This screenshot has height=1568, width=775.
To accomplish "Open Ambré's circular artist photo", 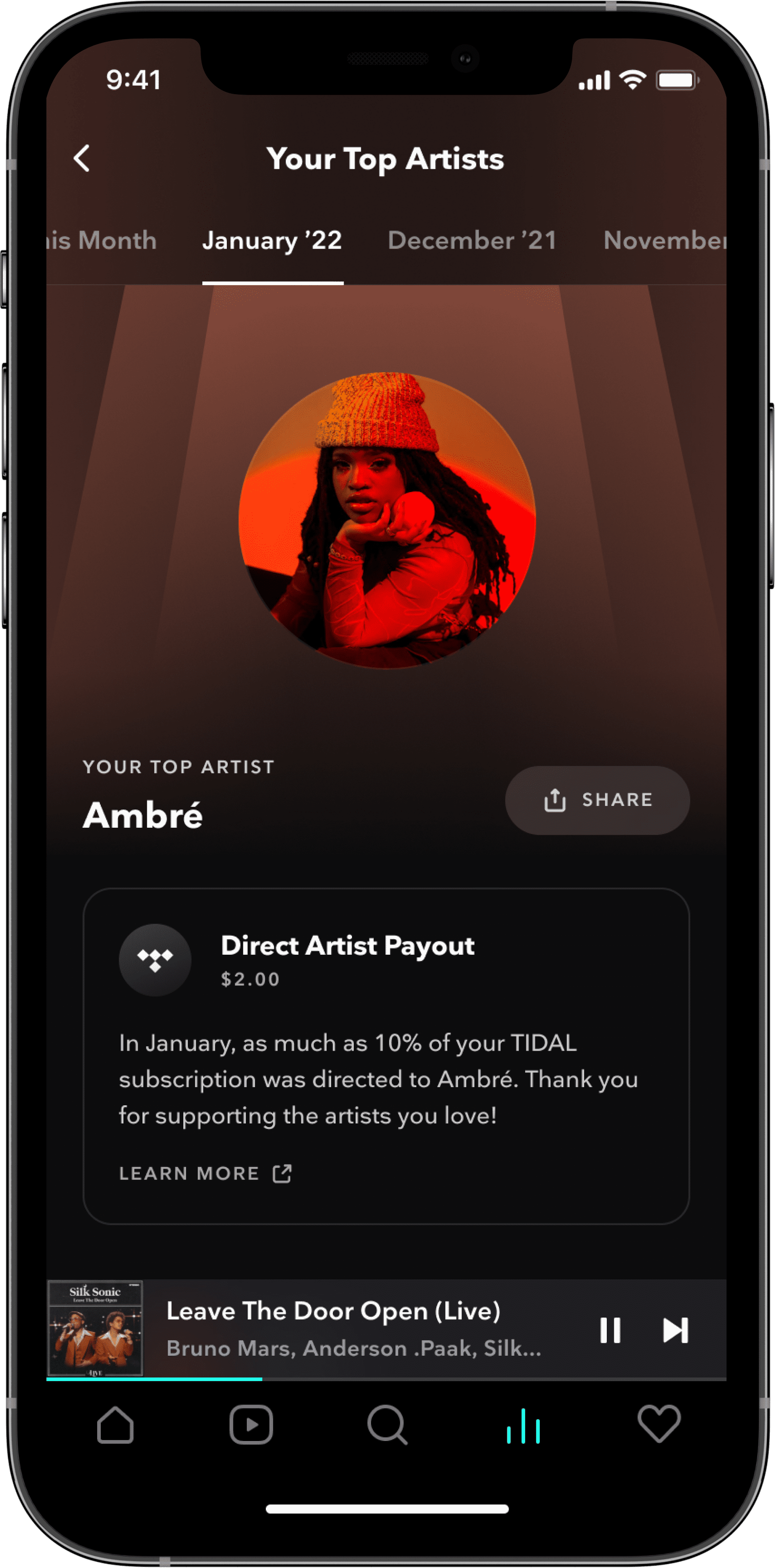I will point(387,520).
